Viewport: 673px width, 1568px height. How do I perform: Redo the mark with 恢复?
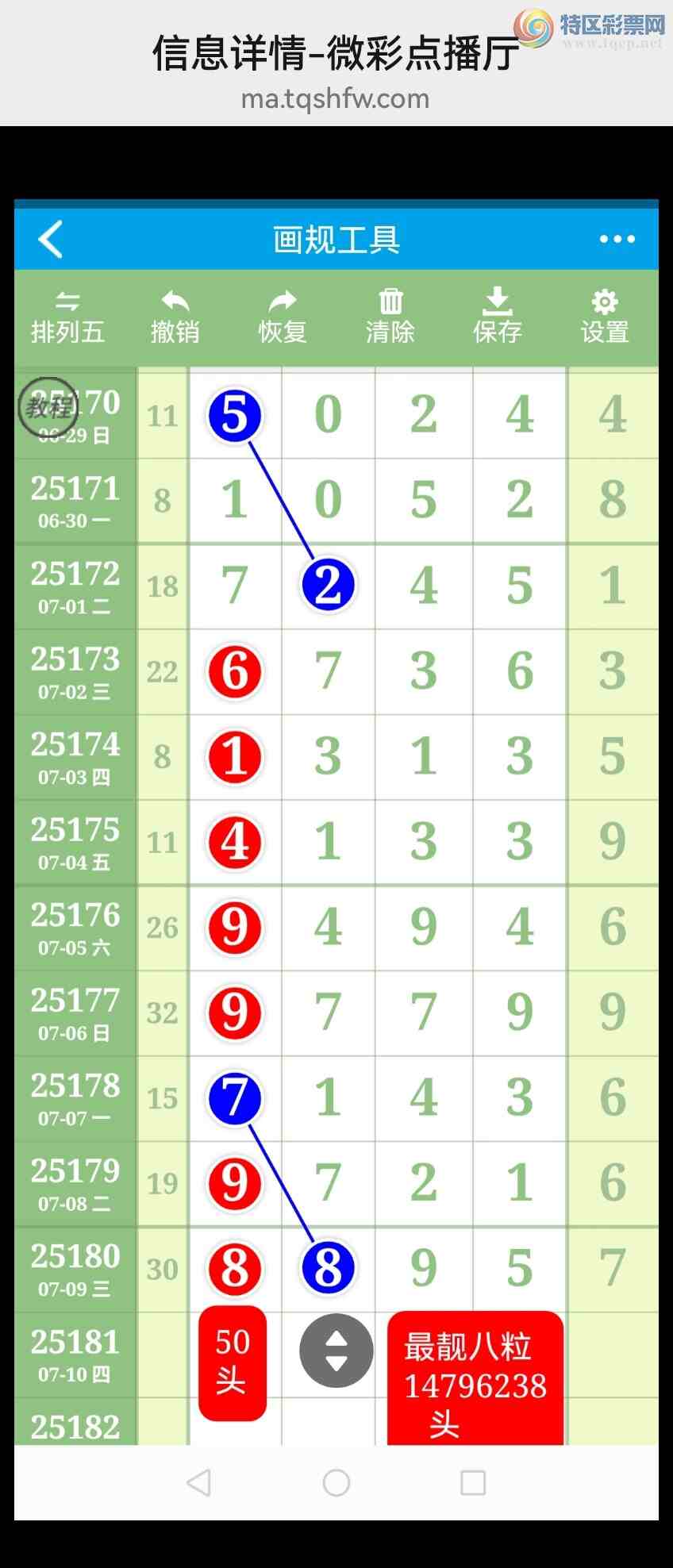tap(283, 317)
